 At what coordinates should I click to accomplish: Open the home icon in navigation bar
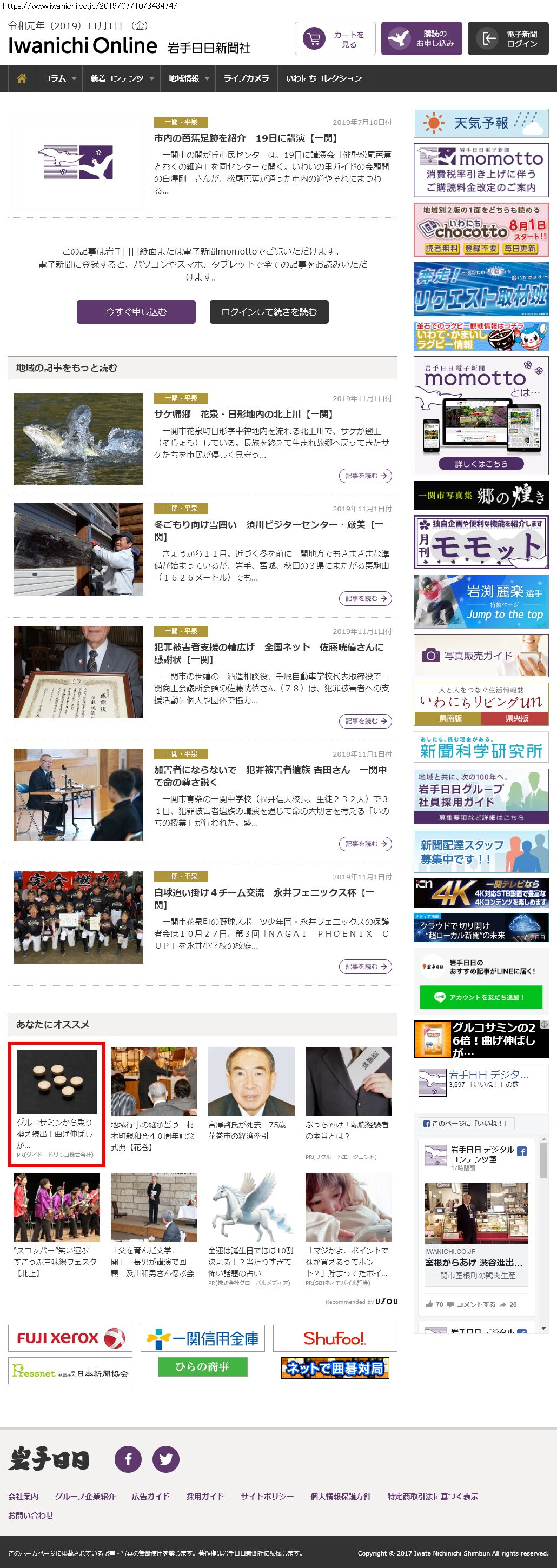[22, 78]
